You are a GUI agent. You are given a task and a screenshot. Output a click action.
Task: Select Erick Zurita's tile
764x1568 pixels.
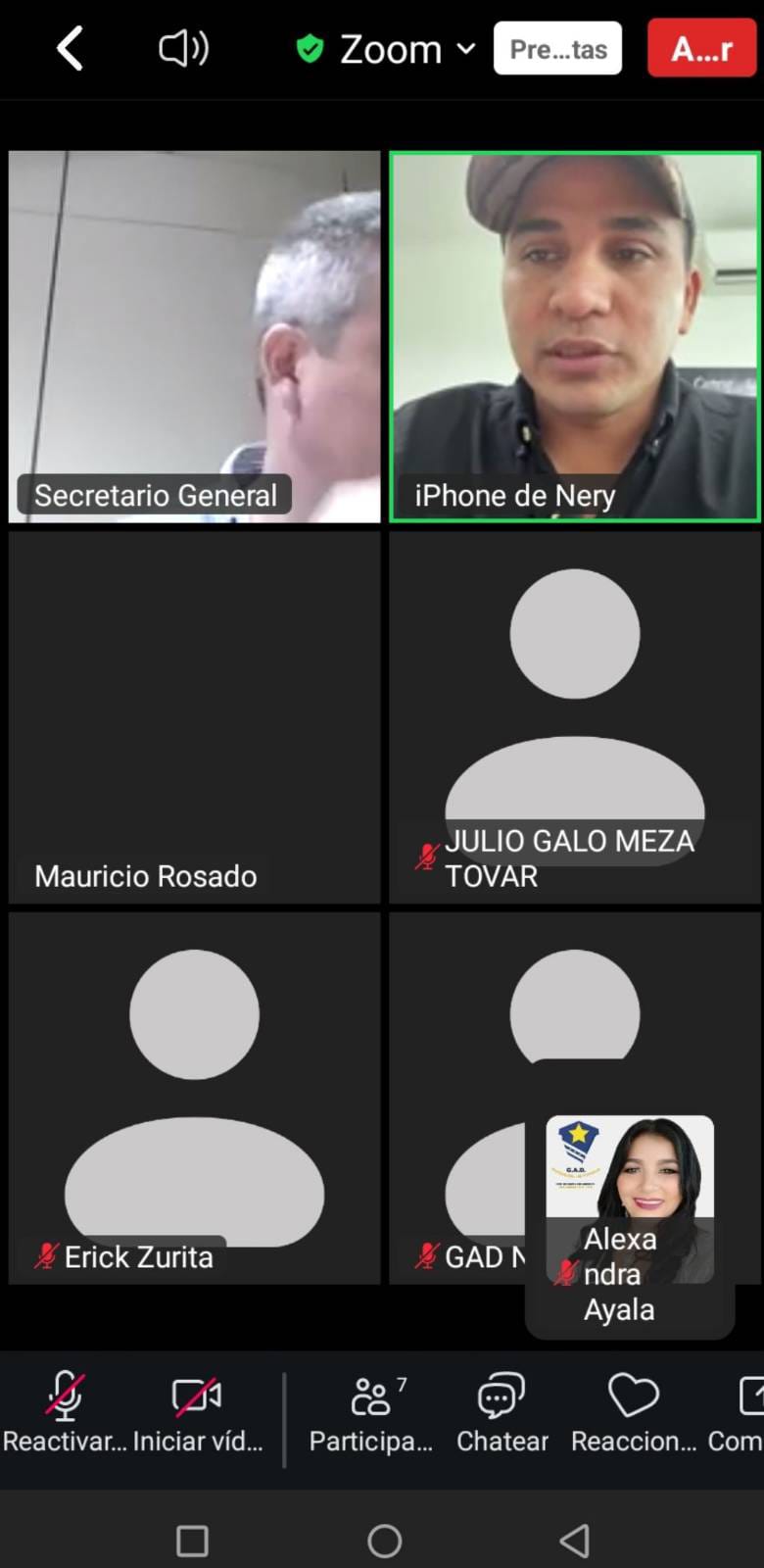194,1098
